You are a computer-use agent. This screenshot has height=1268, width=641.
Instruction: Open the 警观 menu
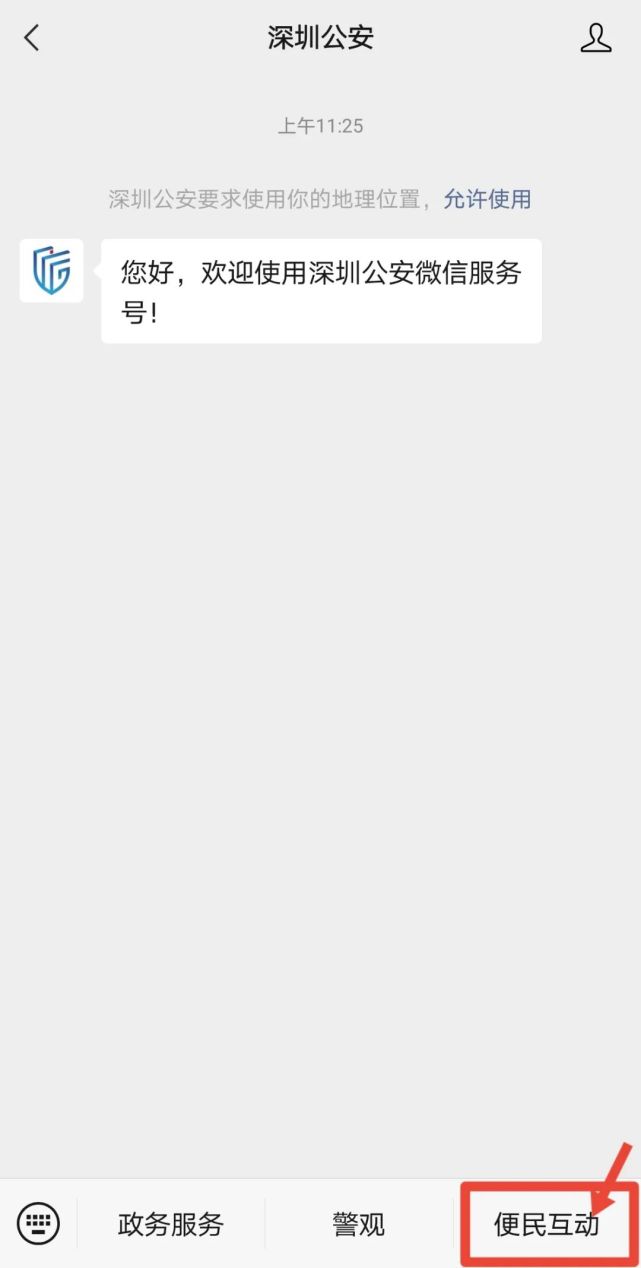coord(358,1224)
